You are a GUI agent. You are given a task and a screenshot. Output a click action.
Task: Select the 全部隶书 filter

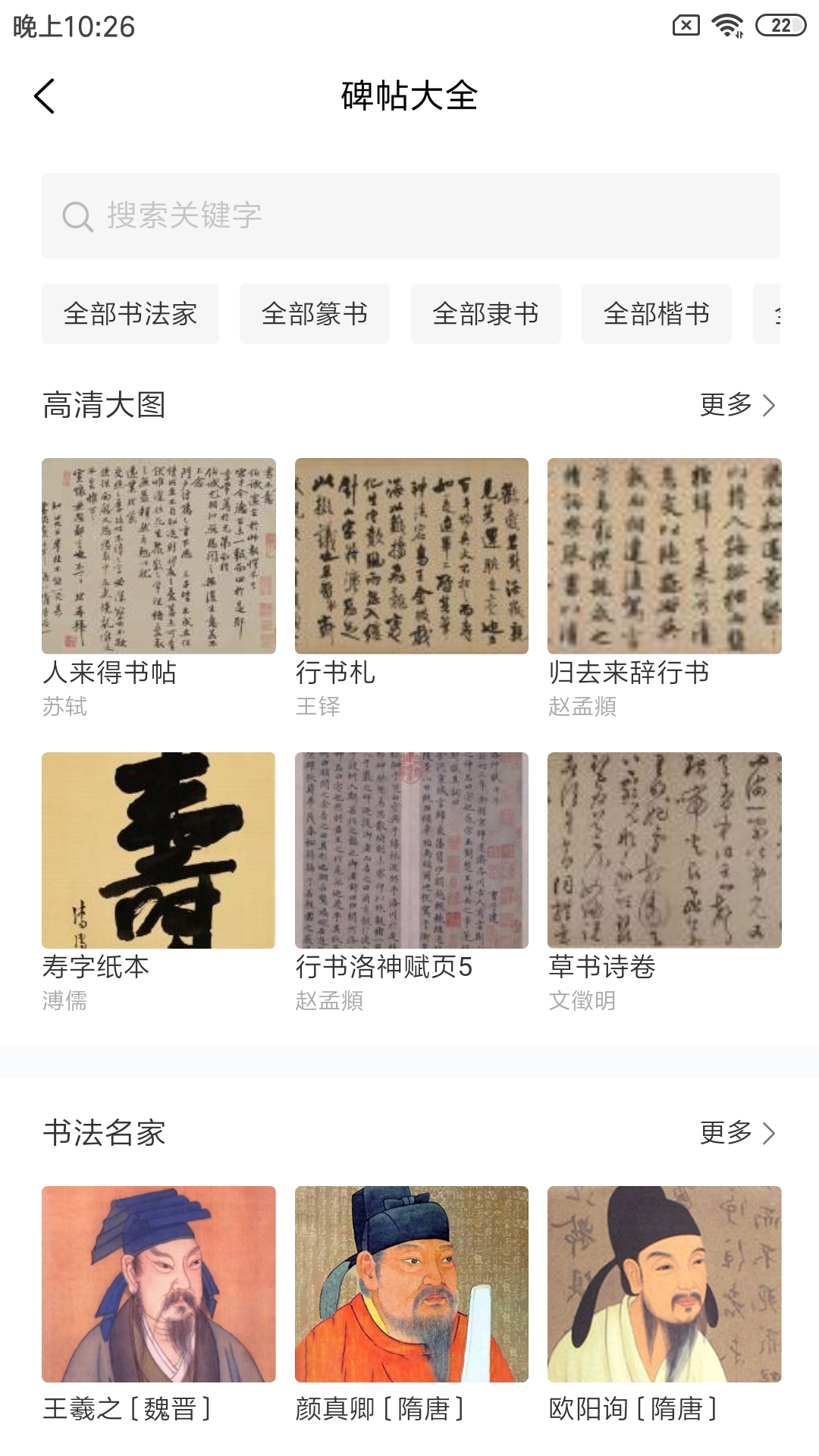485,313
